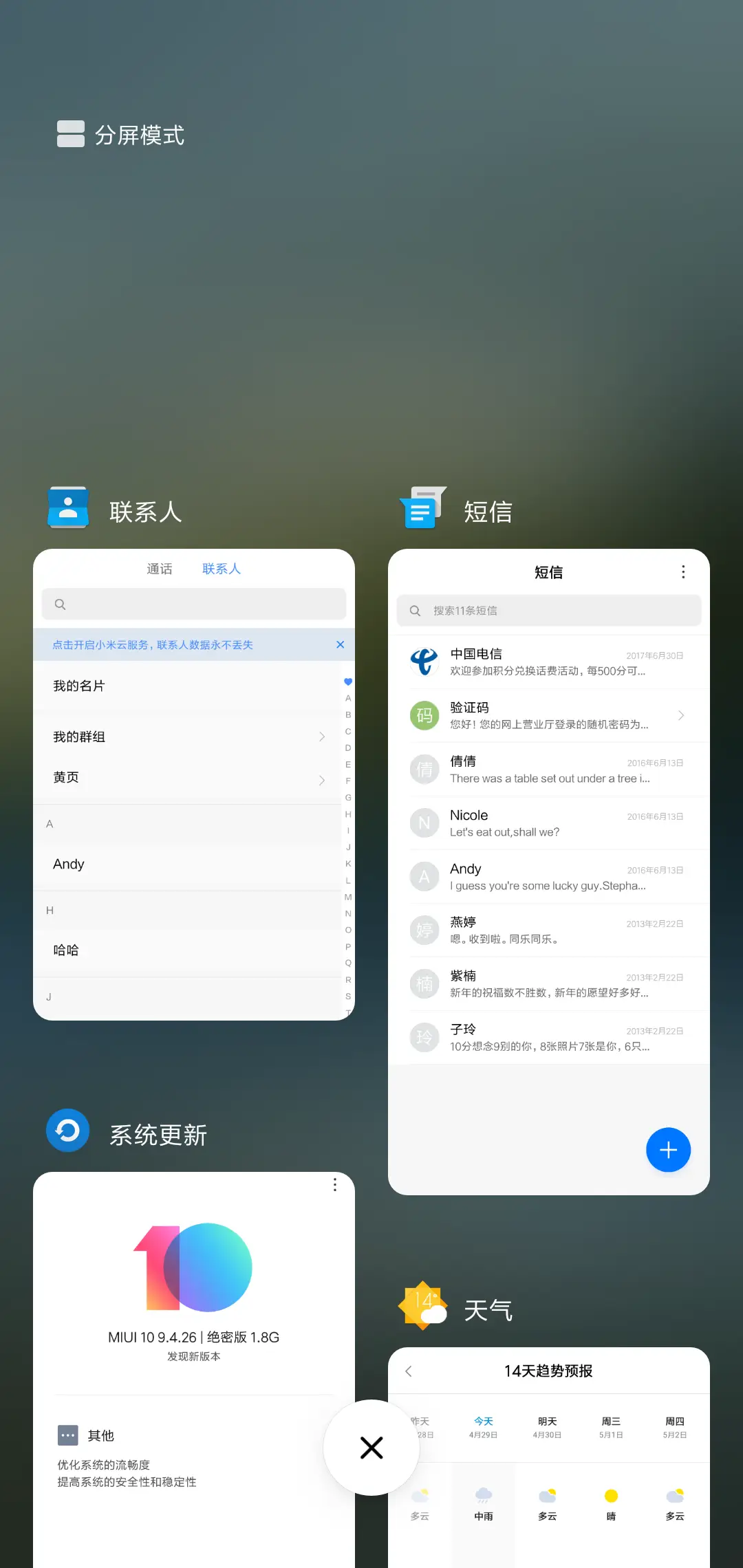Tap the Messages search field
Screen dimensions: 743x1568
[x=548, y=610]
